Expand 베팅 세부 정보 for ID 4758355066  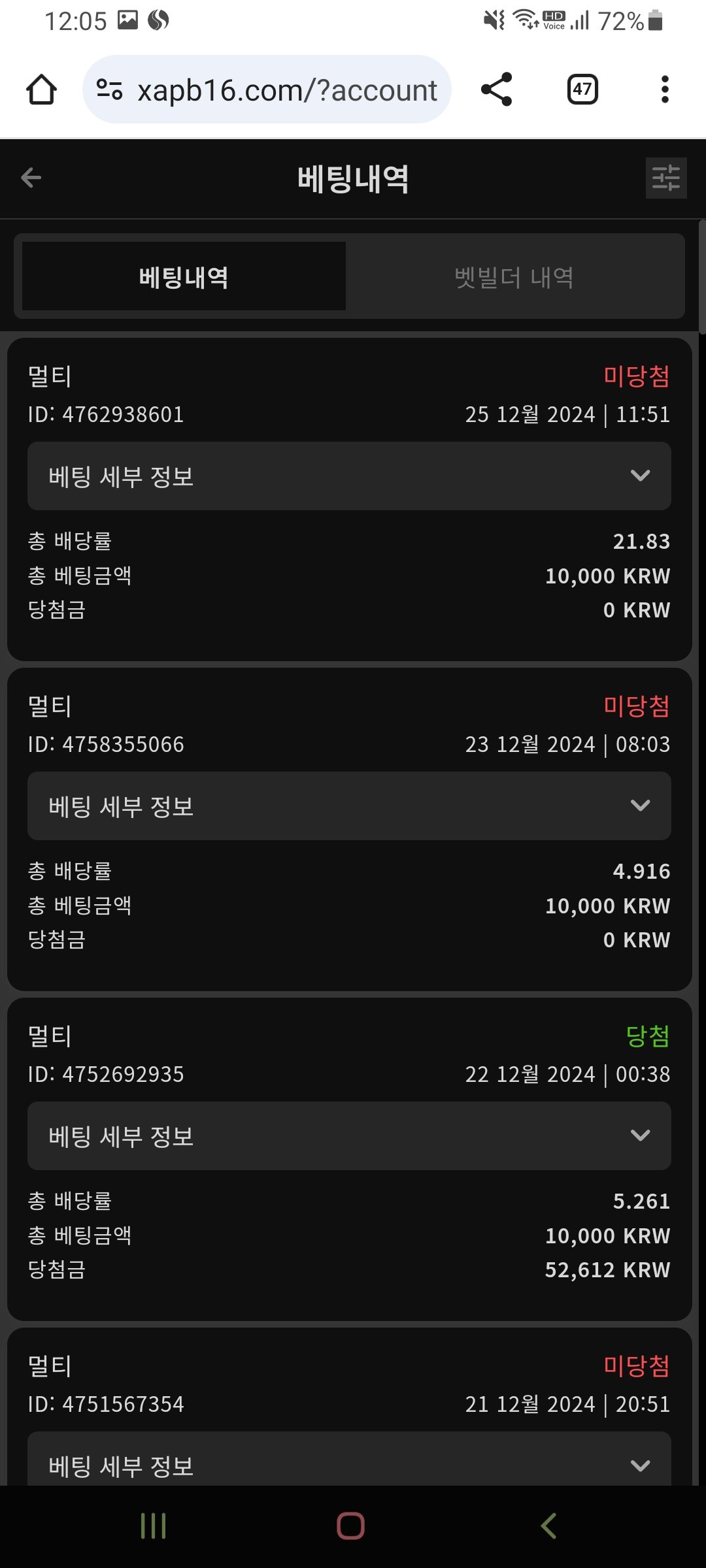349,806
